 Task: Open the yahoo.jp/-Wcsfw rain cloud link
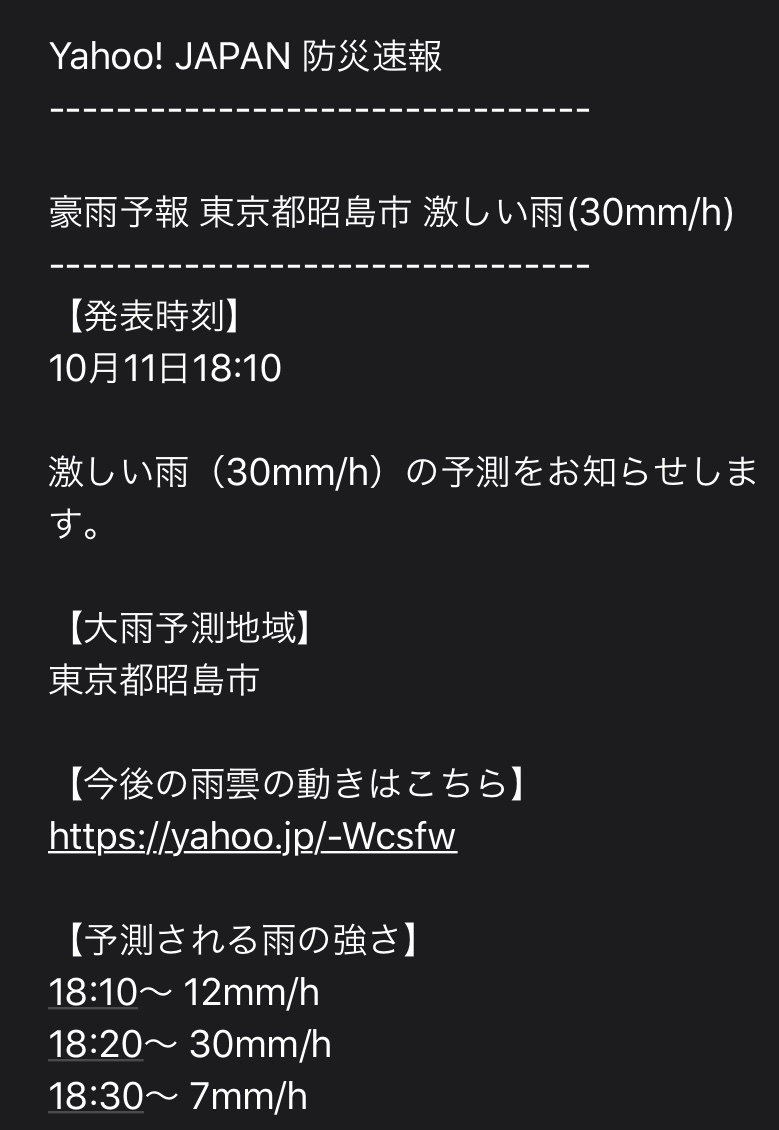[x=252, y=836]
